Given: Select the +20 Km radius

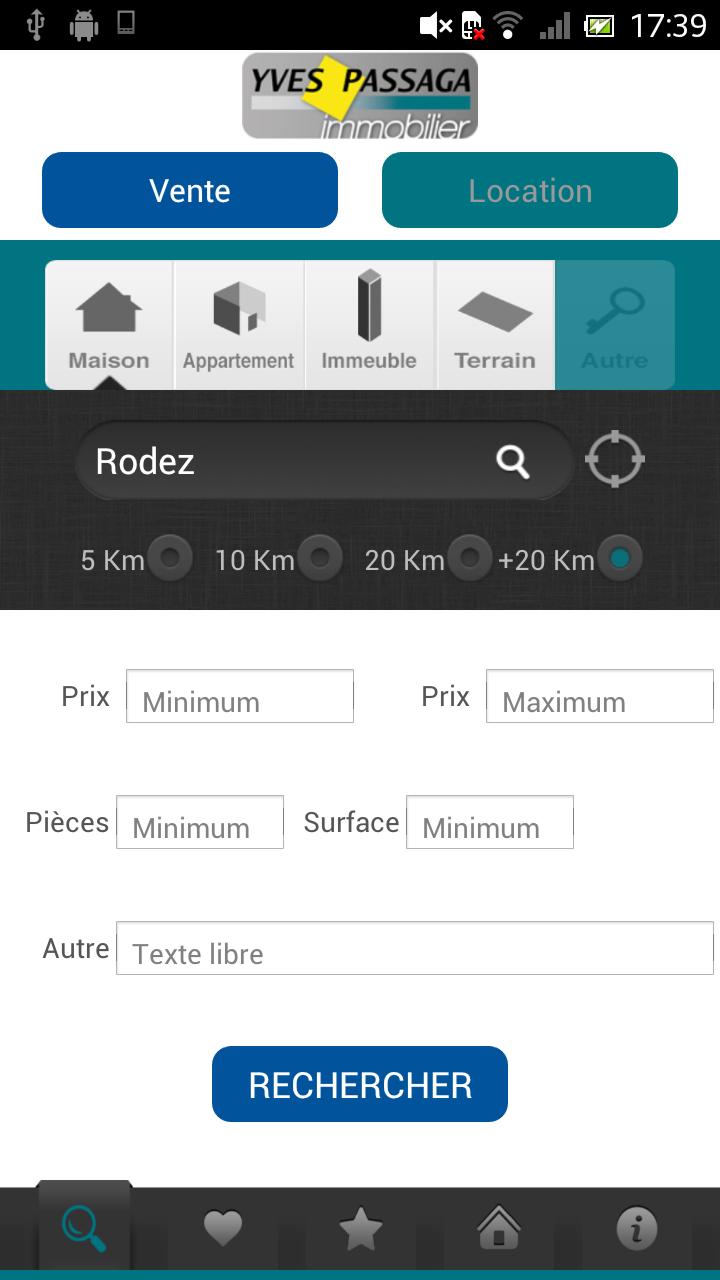Looking at the screenshot, I should [619, 558].
